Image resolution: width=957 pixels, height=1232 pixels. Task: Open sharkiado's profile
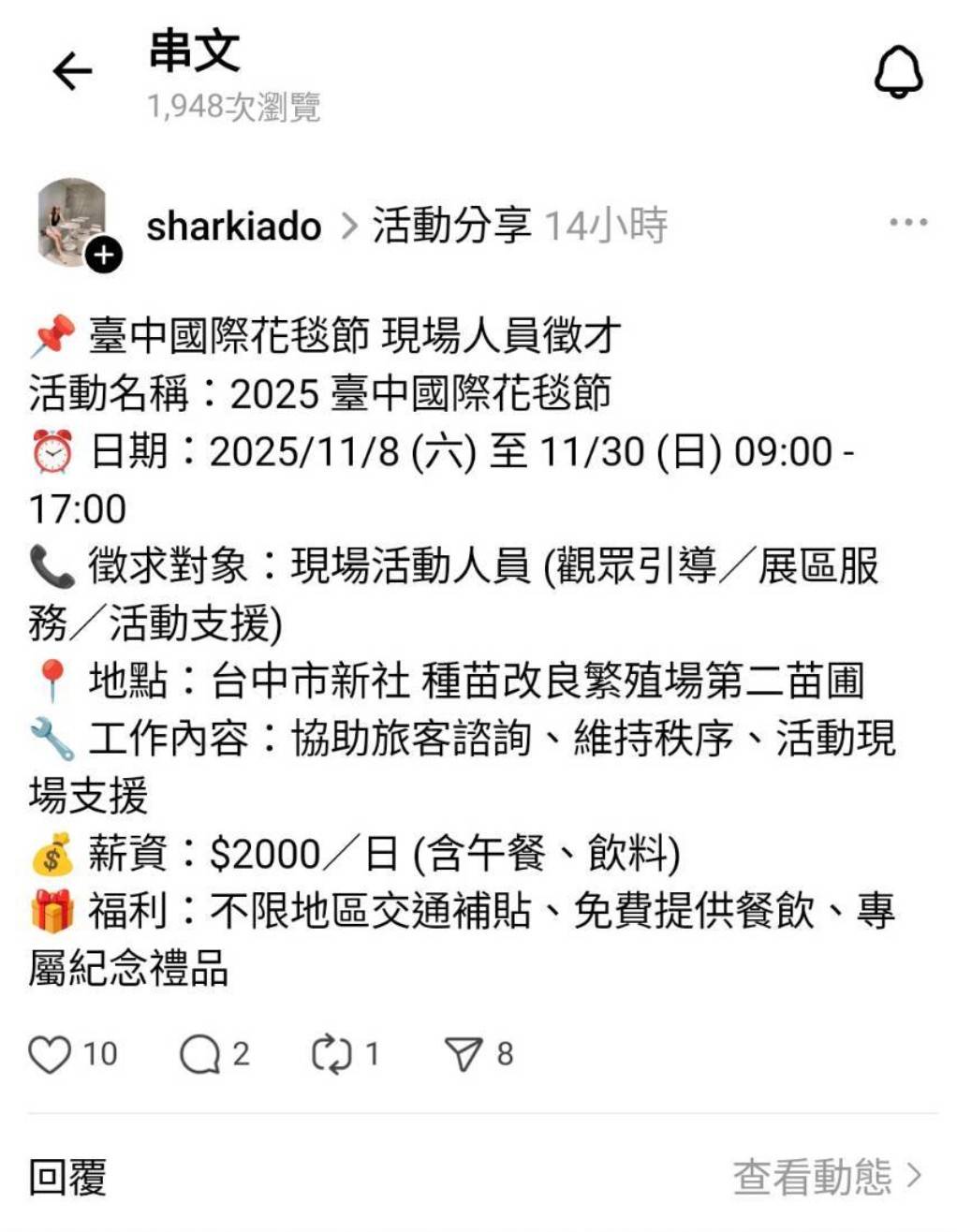point(233,227)
